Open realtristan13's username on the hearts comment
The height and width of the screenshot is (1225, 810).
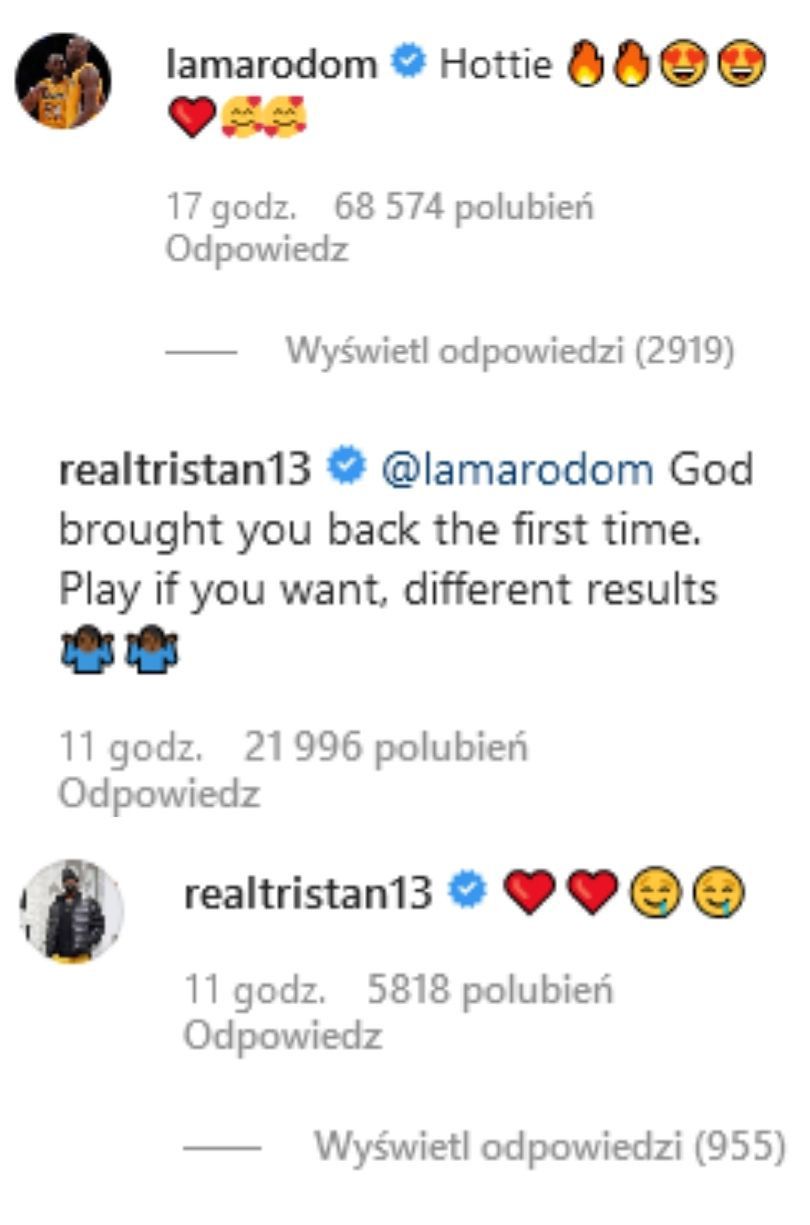(308, 893)
